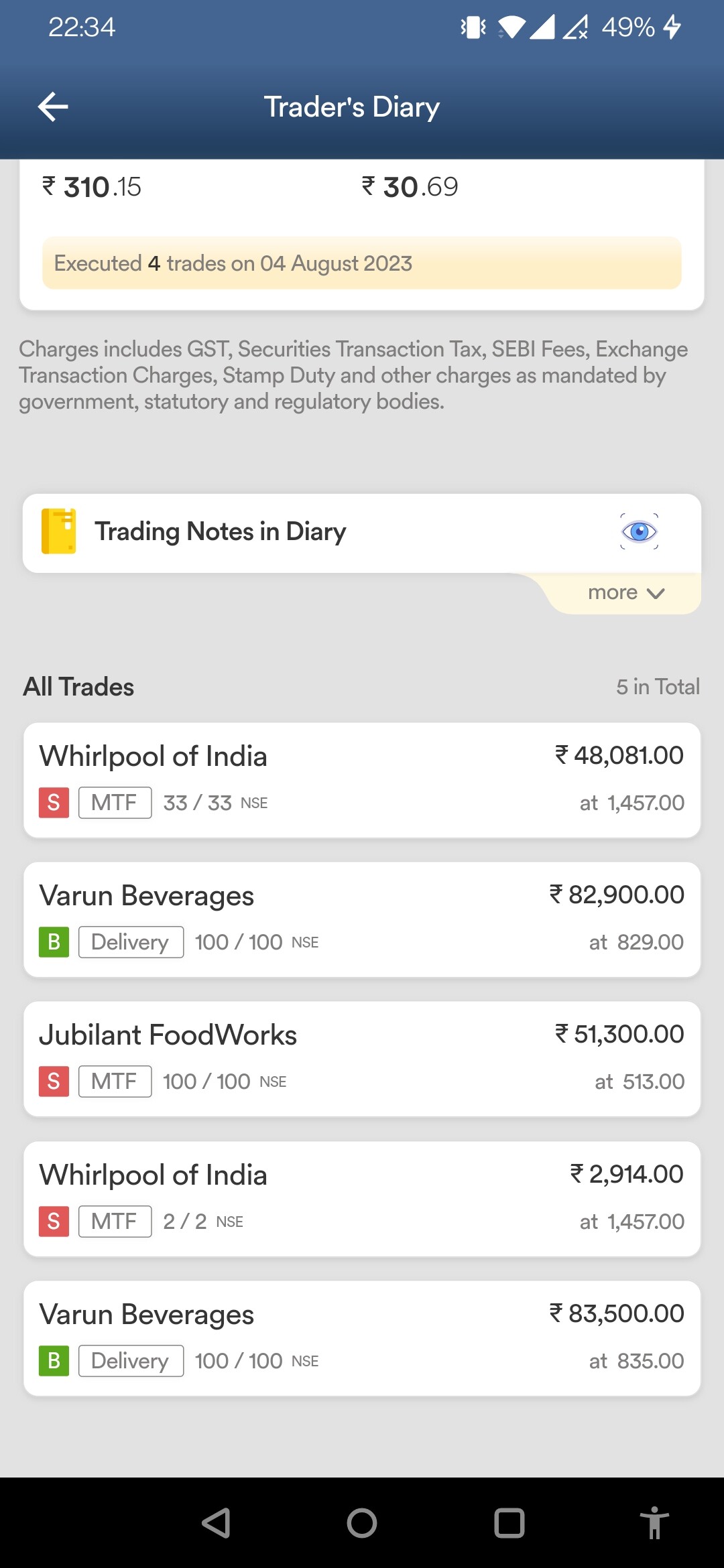This screenshot has width=724, height=1568.
Task: Open recent apps from the navigation bar
Action: 509,1523
